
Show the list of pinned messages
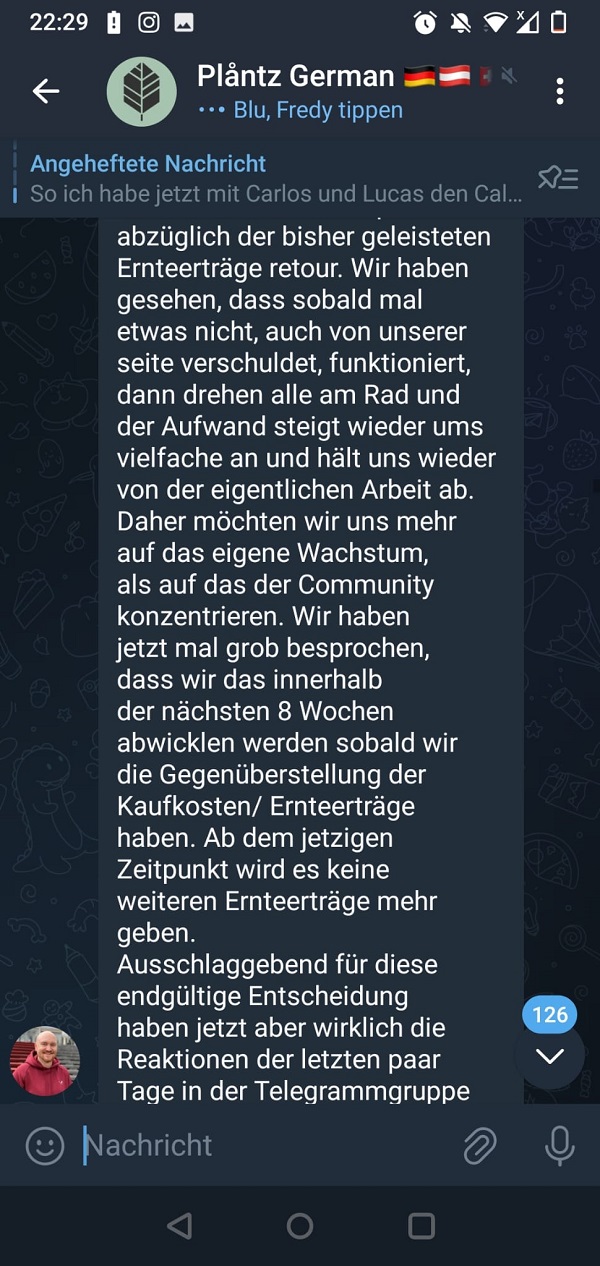coord(557,179)
